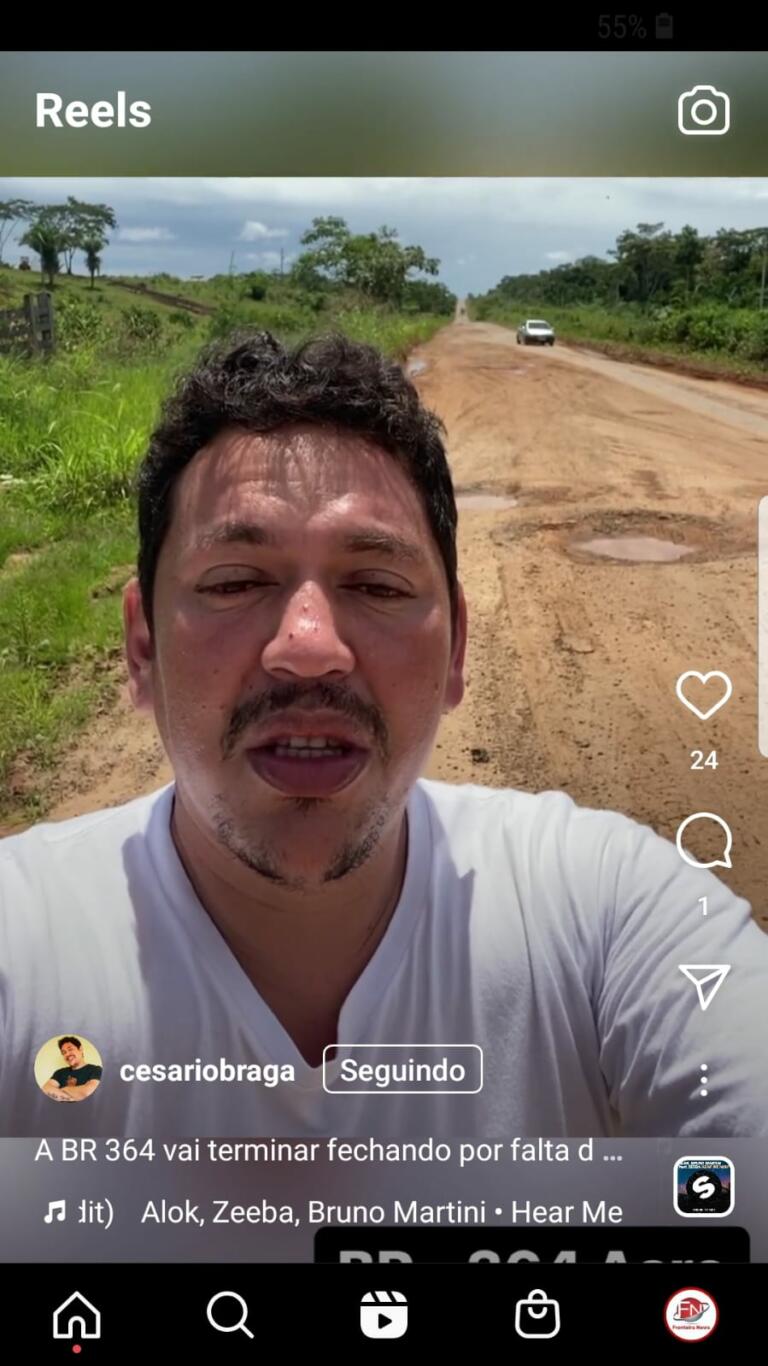Open cesariobraga's profile picture

pos(68,1069)
